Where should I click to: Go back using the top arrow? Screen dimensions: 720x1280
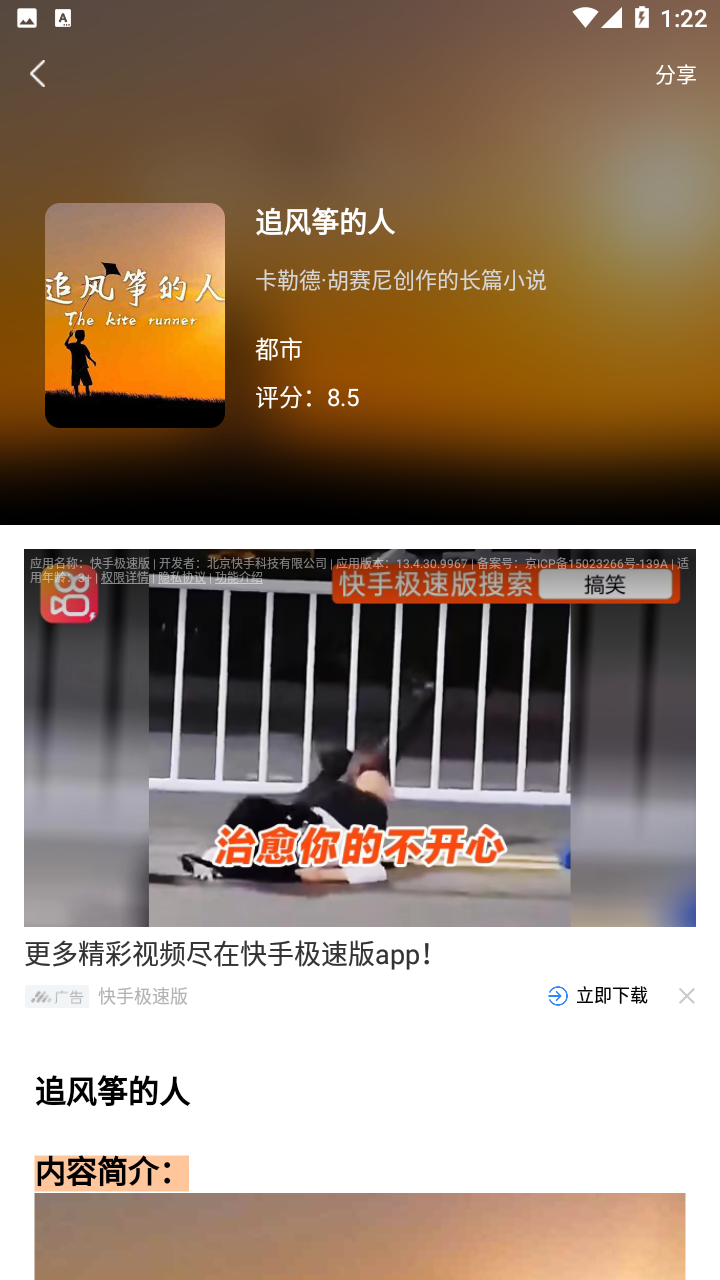pos(38,74)
